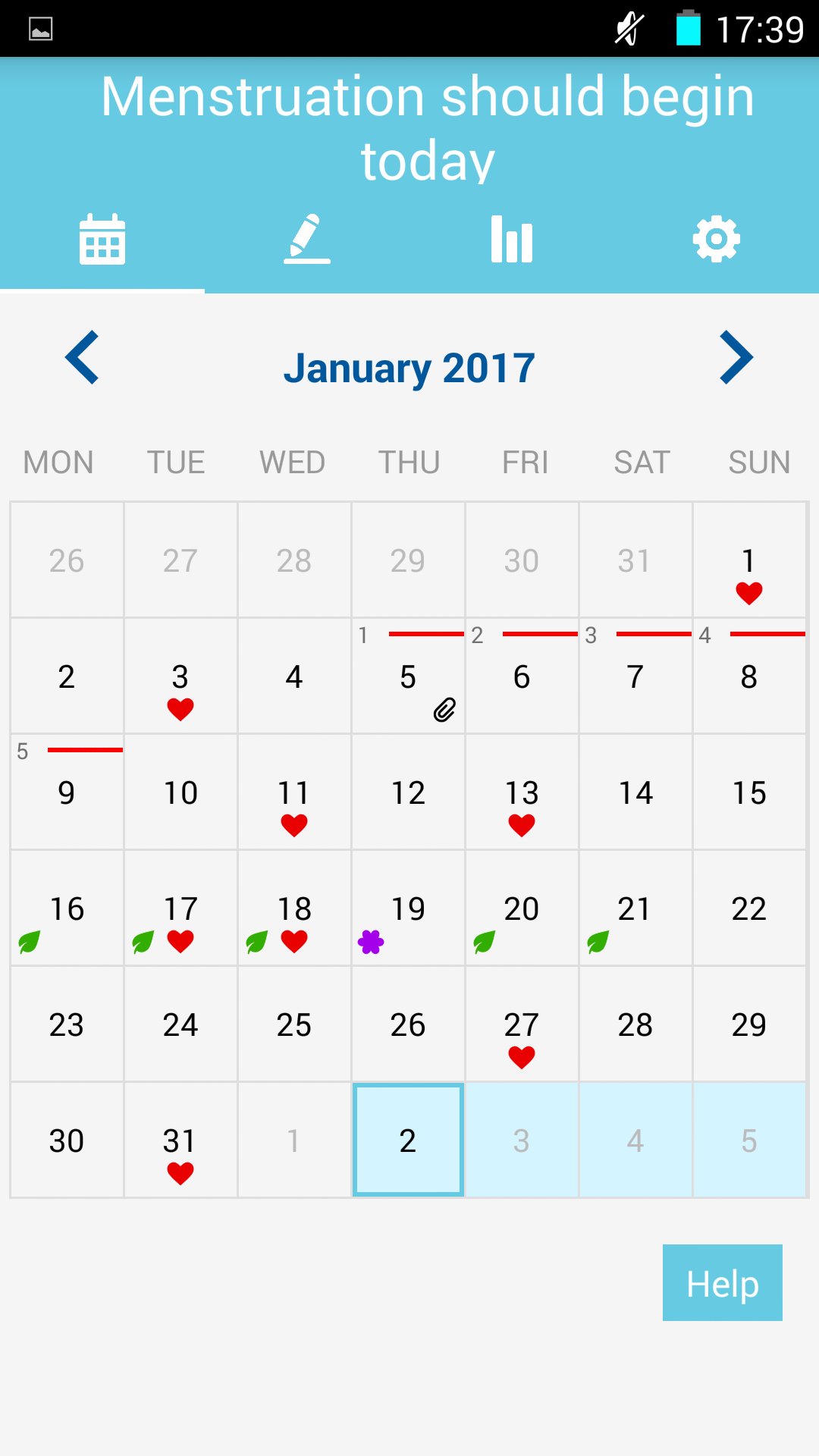This screenshot has width=819, height=1456.
Task: Switch to the calendar tab
Action: pos(102,240)
